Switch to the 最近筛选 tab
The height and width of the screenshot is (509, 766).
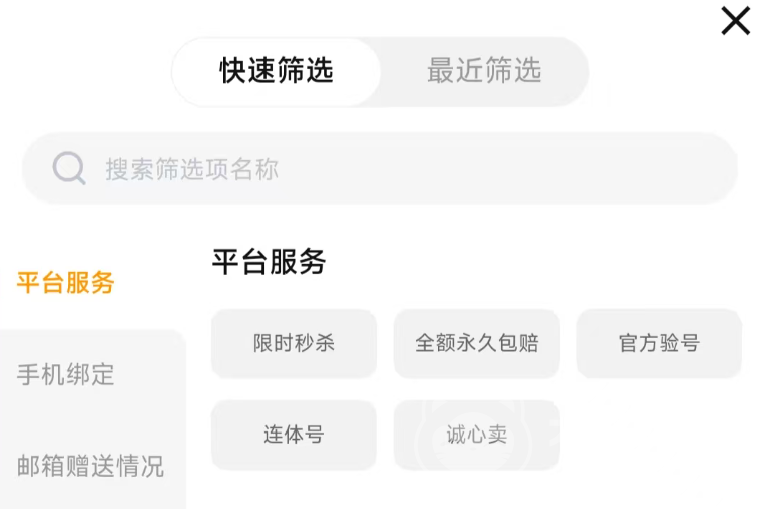coord(484,71)
